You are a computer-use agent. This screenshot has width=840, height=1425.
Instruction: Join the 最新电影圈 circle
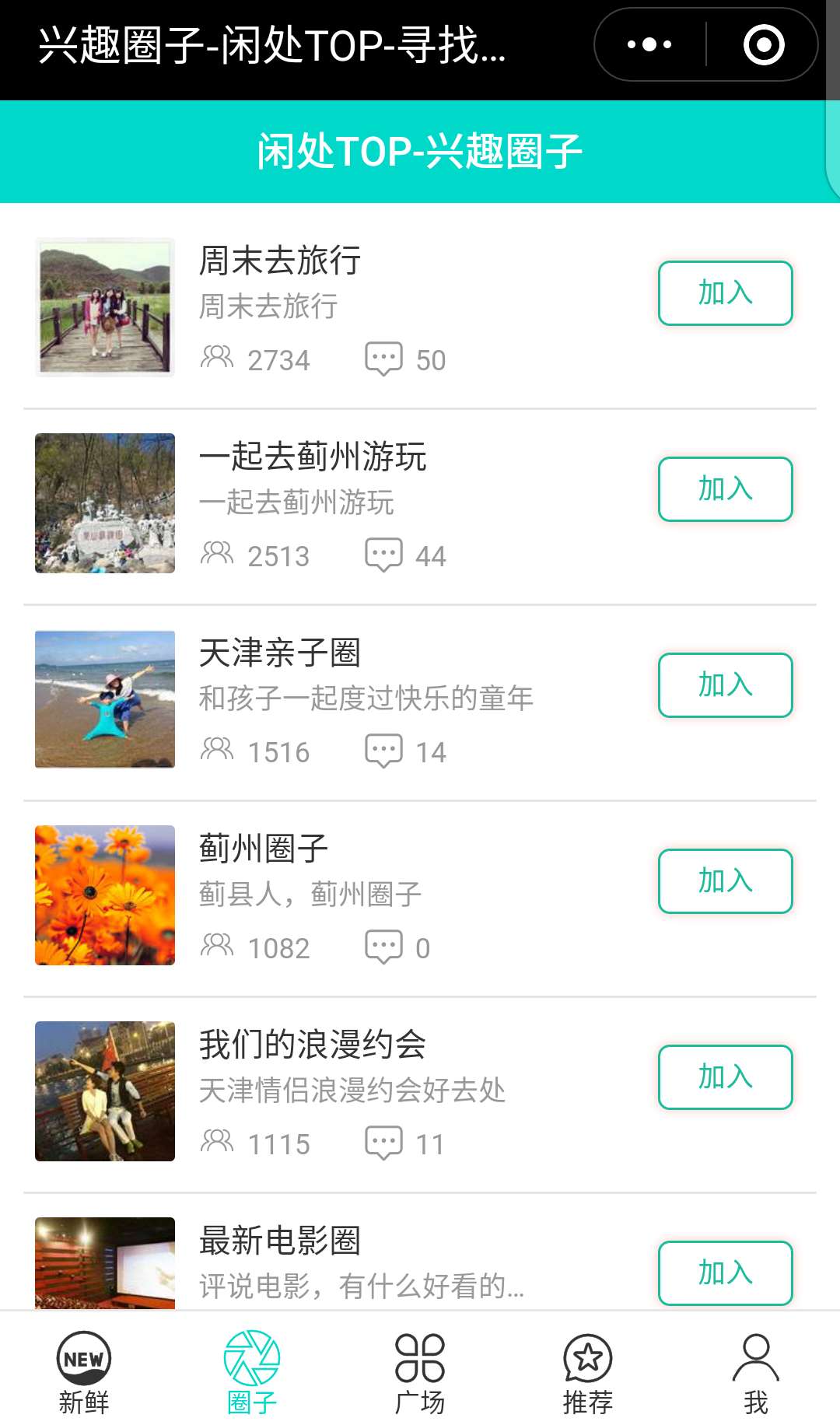[725, 1273]
